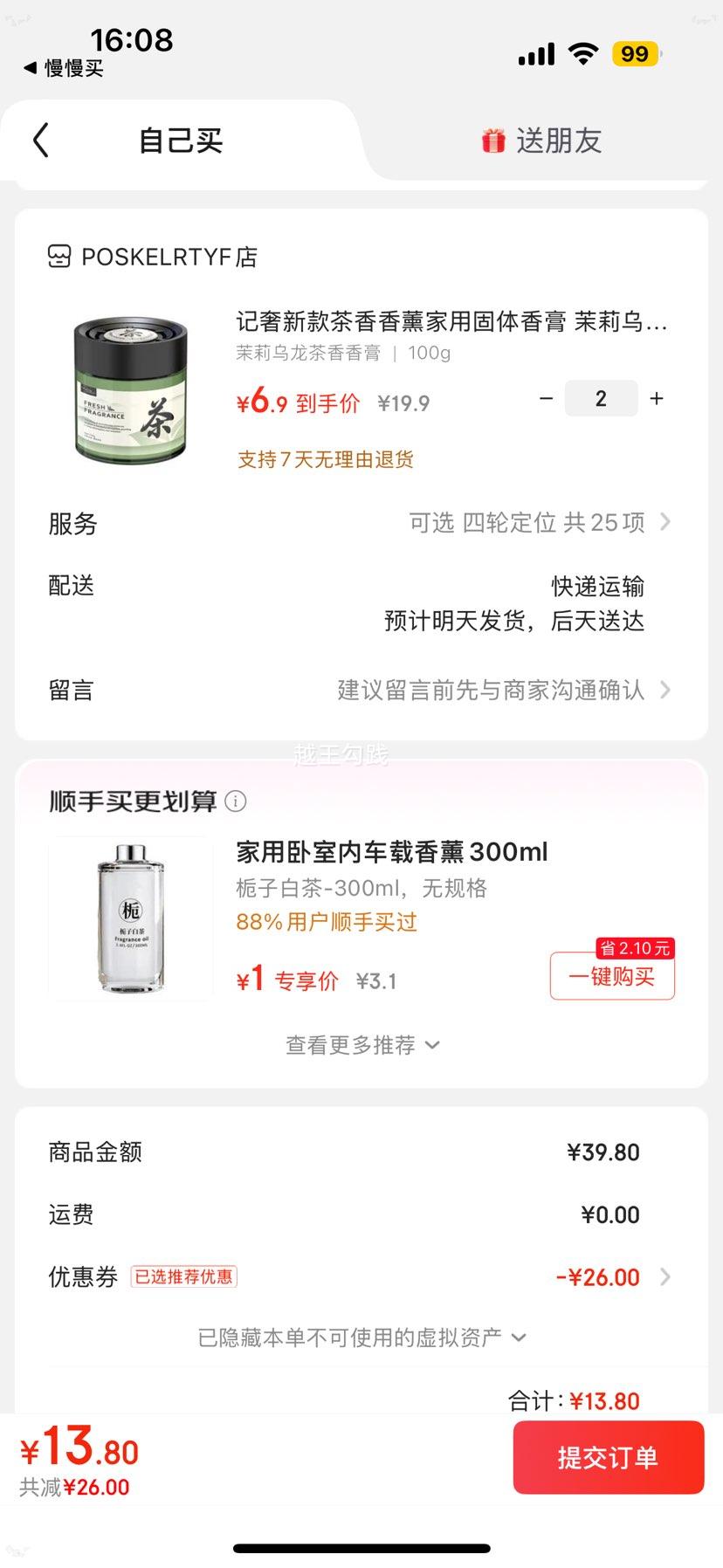Click 一键购买 for the 300ml fragrance
The image size is (723, 1568).
611,977
